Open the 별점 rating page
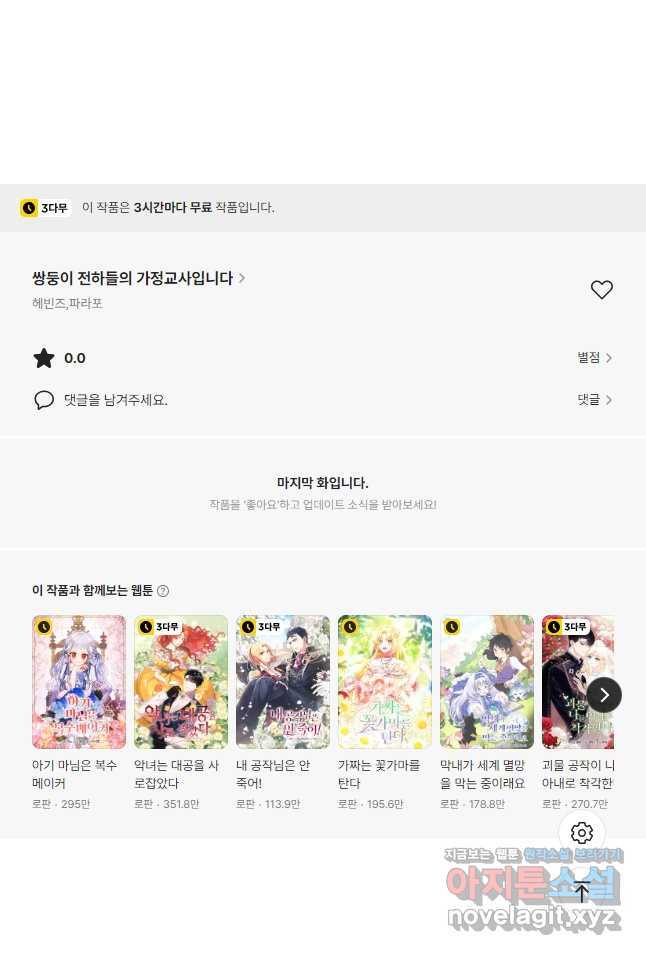The image size is (646, 955). (595, 358)
